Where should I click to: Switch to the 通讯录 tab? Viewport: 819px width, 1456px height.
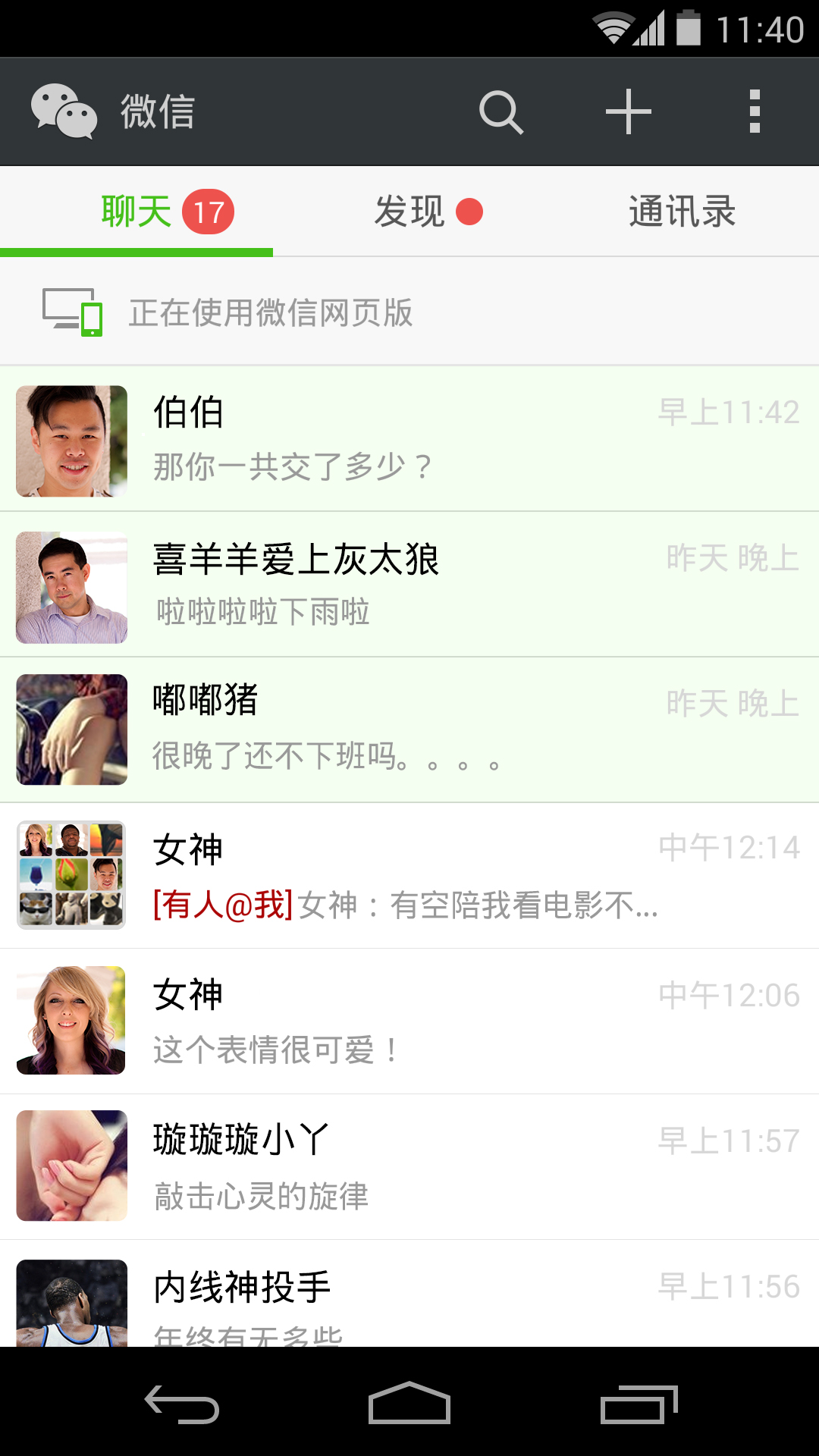pyautogui.click(x=682, y=212)
